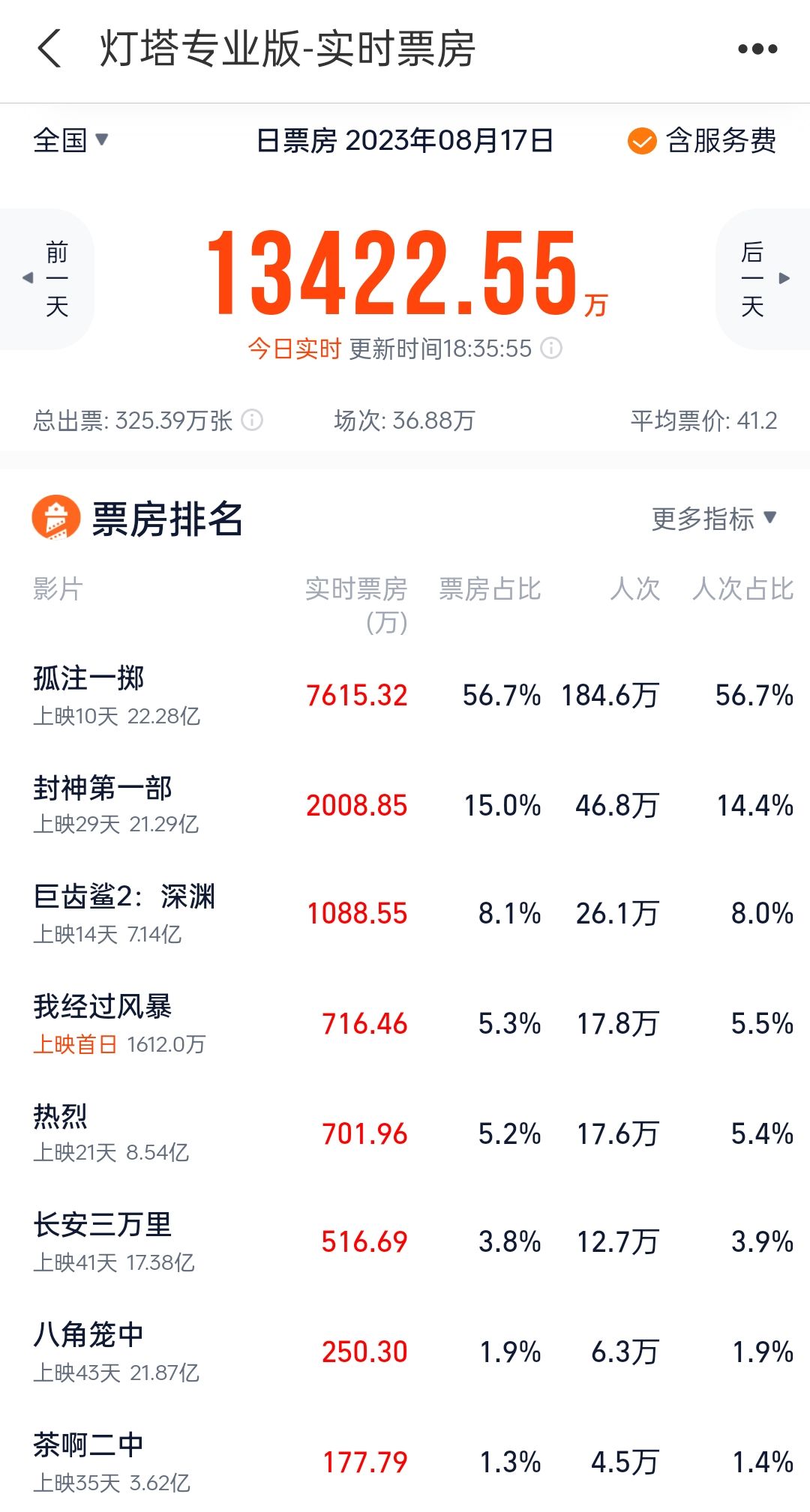This screenshot has height=1512, width=810.
Task: Open the 孤注一掷 movie row
Action: pos(405,695)
